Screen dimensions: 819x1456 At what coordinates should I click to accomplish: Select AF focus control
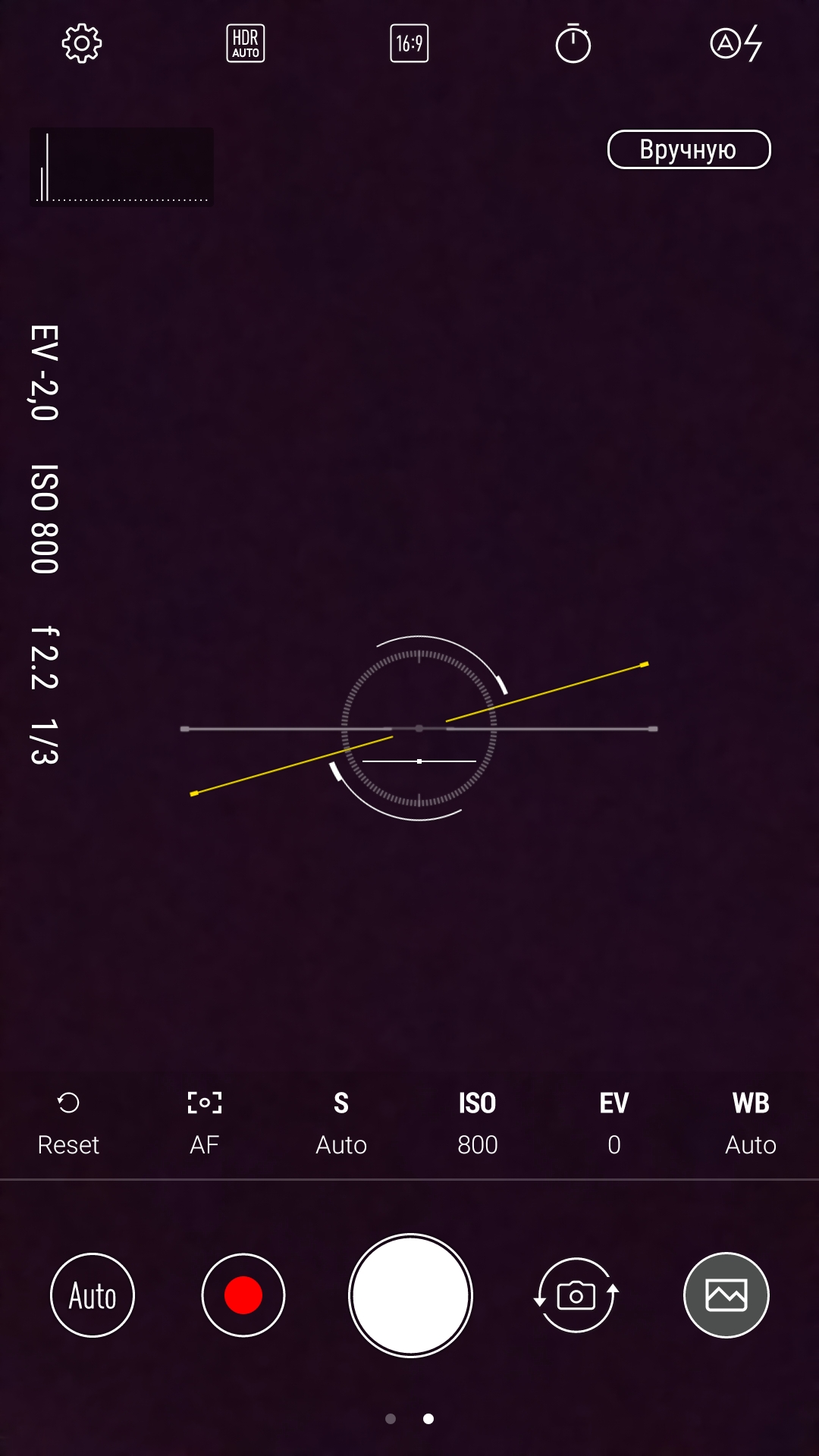205,1124
